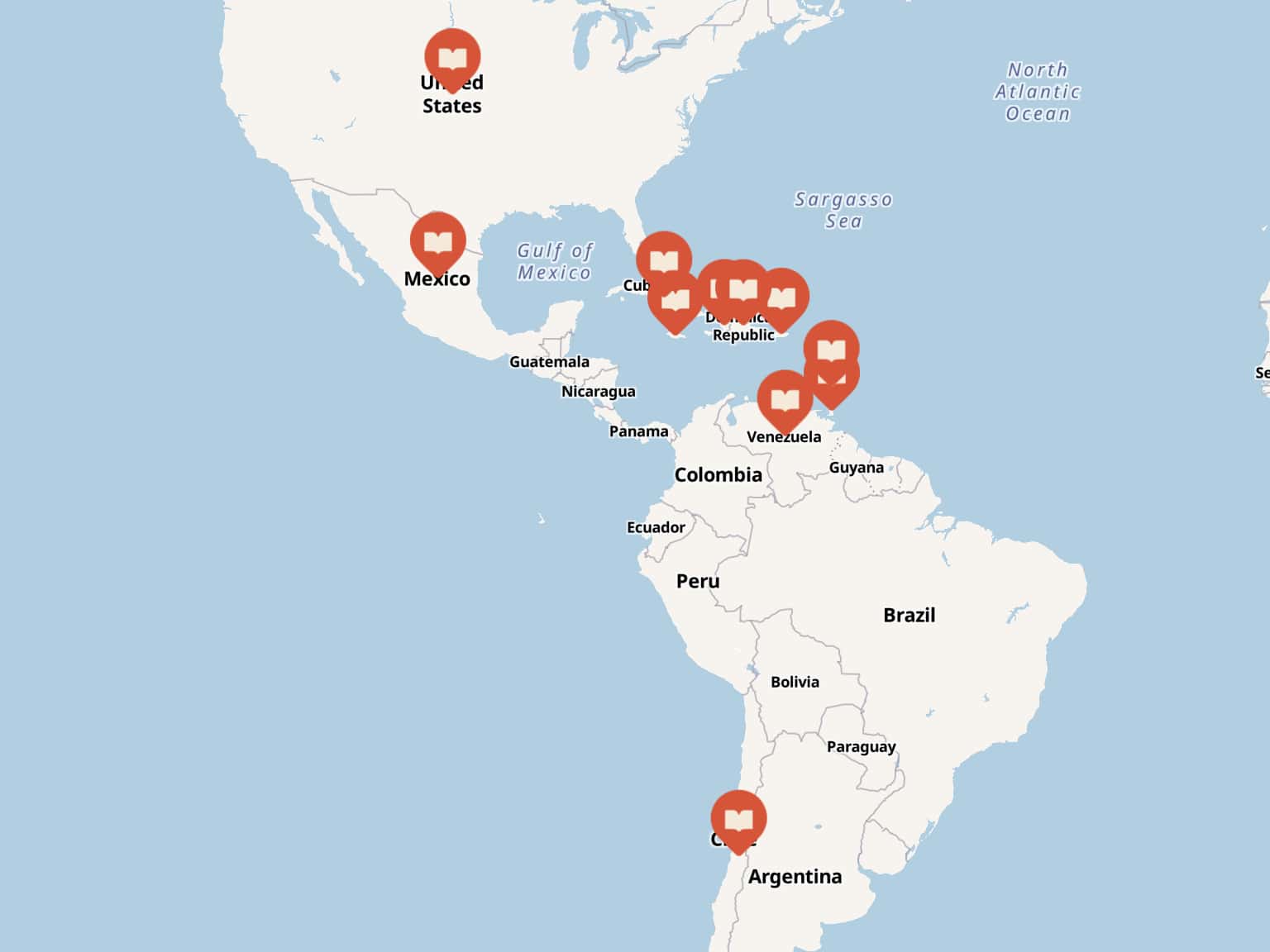Tap the marker just east of Dominican Republic
The width and height of the screenshot is (1270, 952).
781,297
